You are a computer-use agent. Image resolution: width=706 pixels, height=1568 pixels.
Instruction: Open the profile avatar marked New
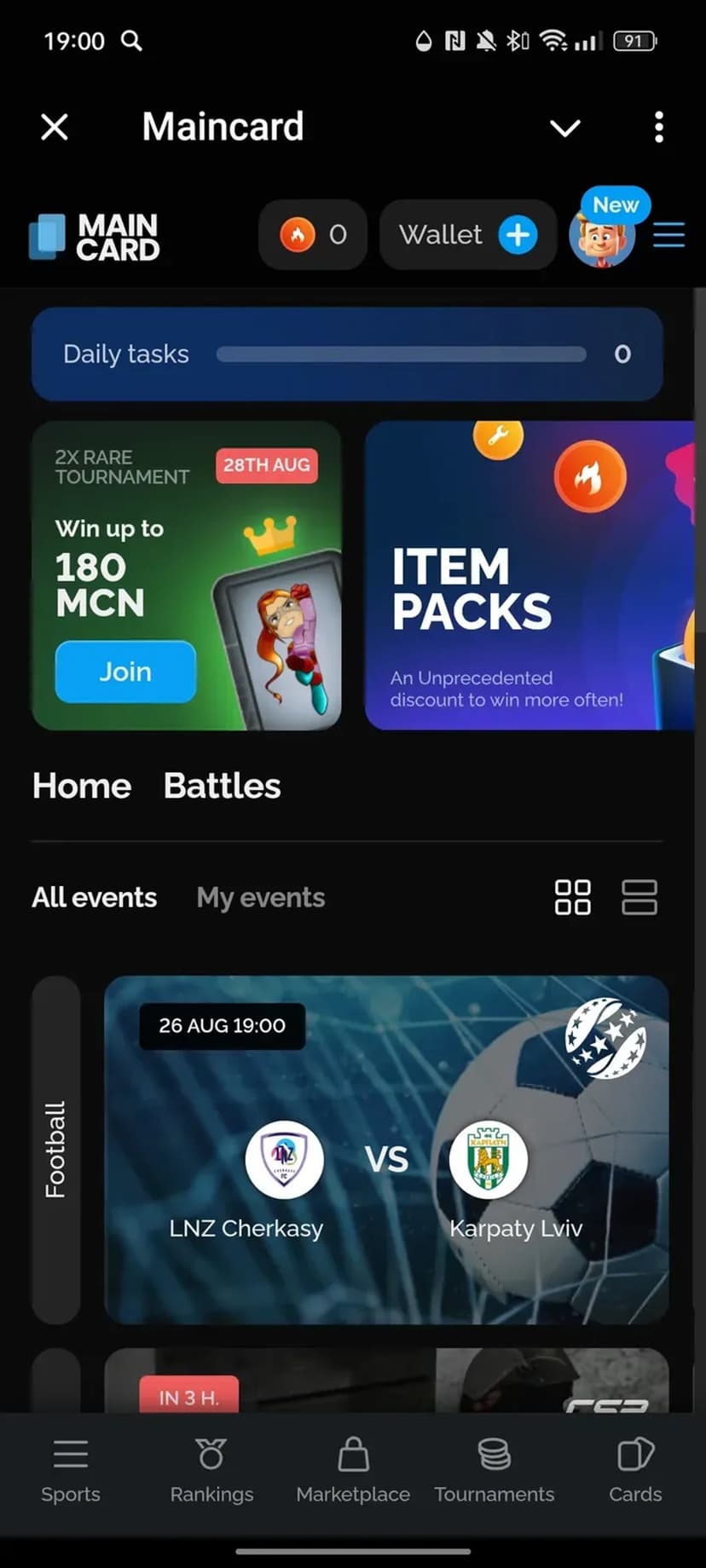click(601, 237)
